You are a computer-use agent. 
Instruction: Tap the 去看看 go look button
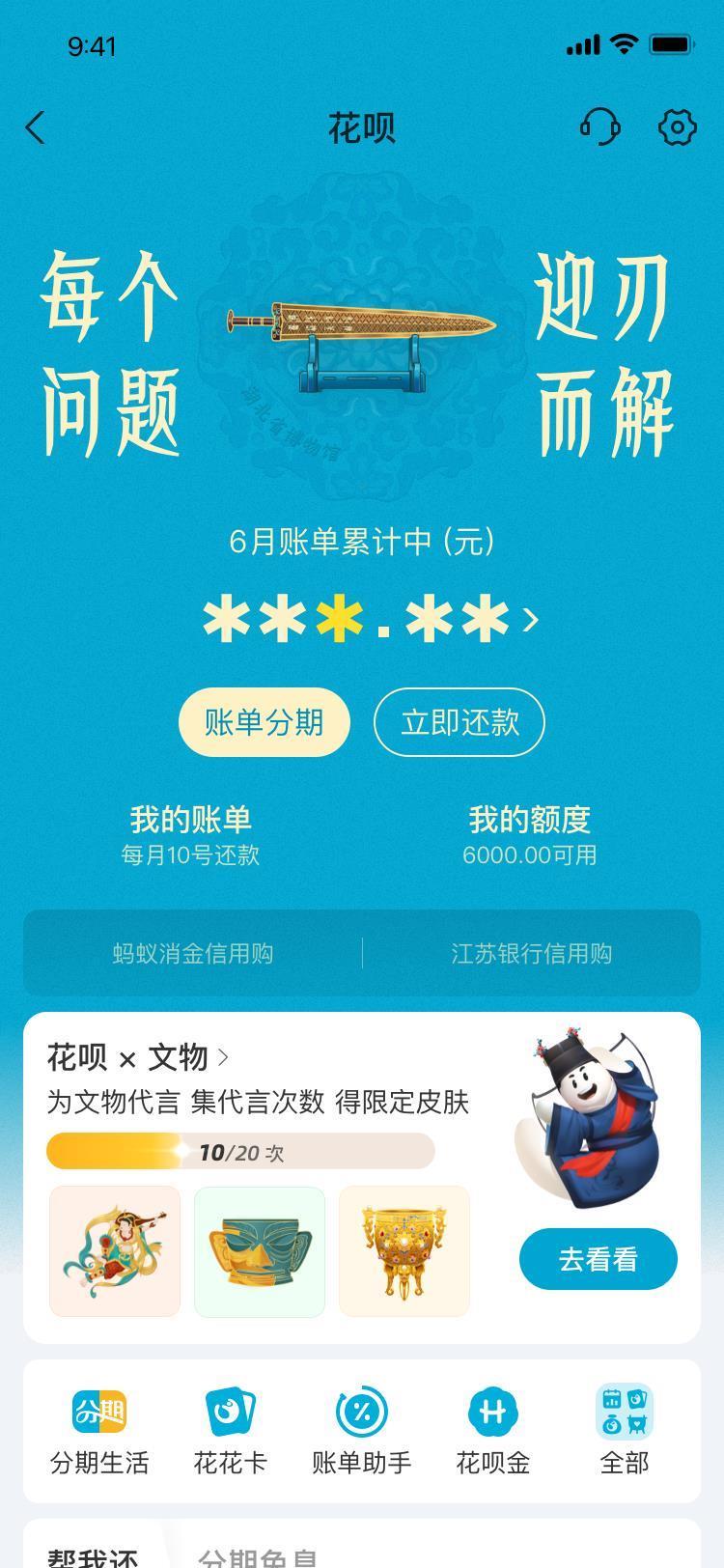(x=597, y=1258)
